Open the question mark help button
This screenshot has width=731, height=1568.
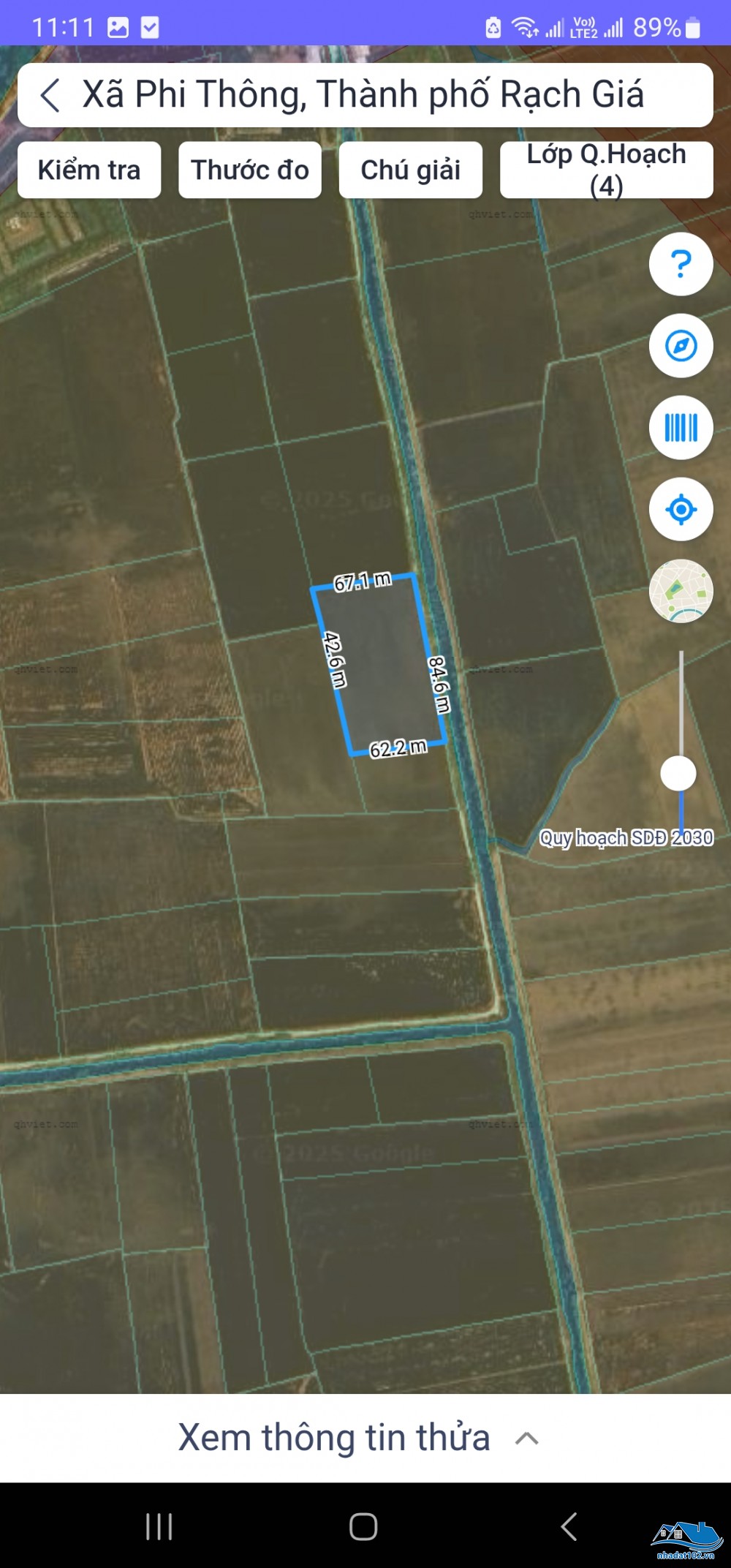681,264
